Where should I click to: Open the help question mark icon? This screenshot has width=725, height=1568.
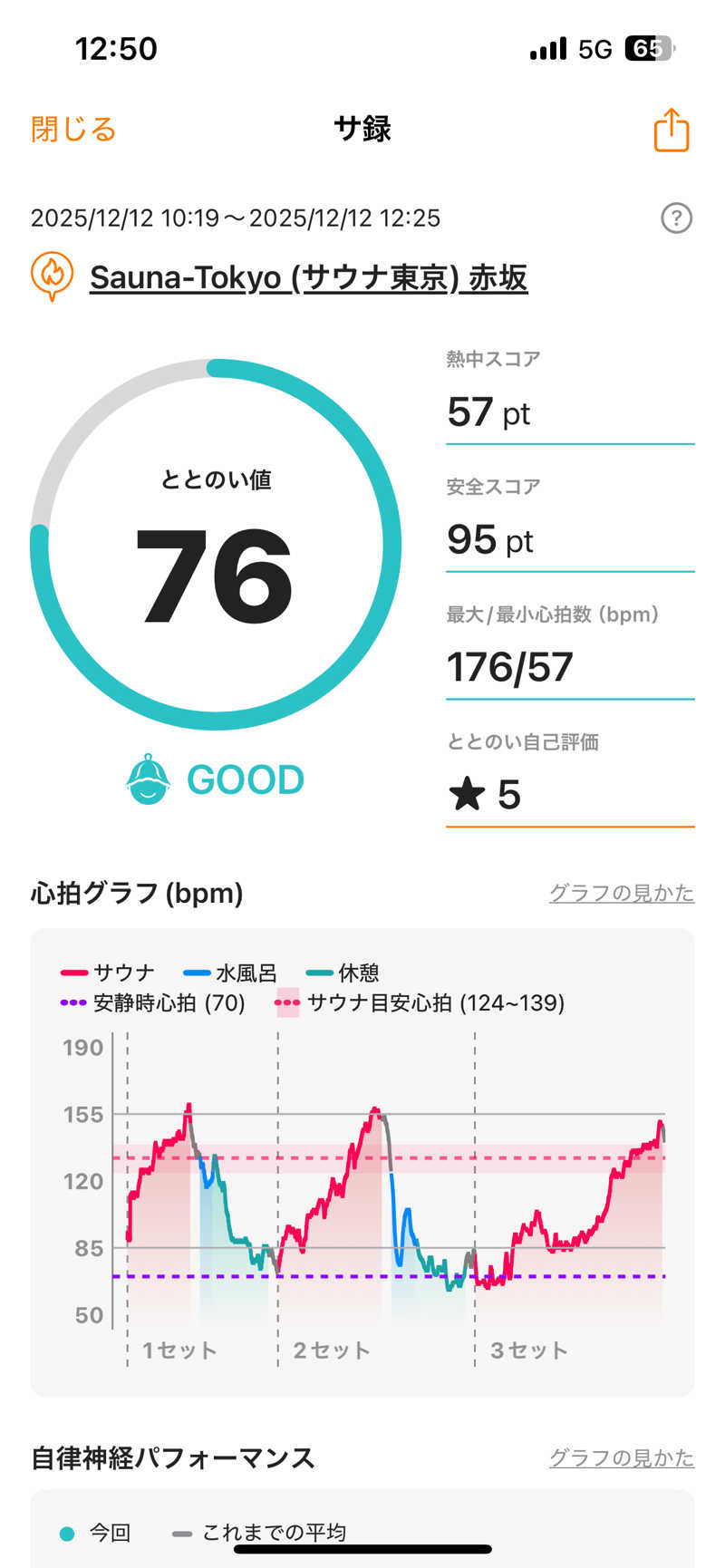coord(676,218)
